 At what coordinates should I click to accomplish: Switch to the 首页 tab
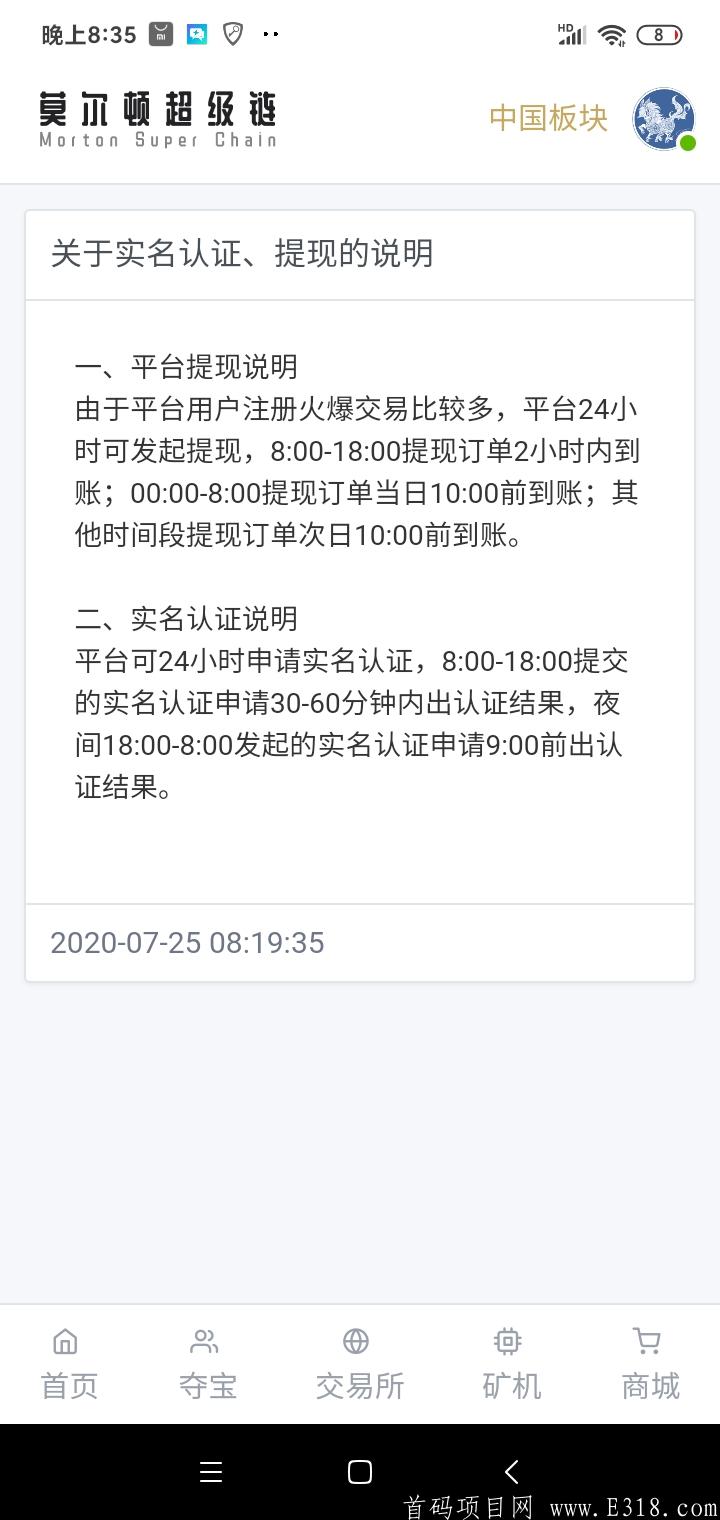tap(69, 1364)
